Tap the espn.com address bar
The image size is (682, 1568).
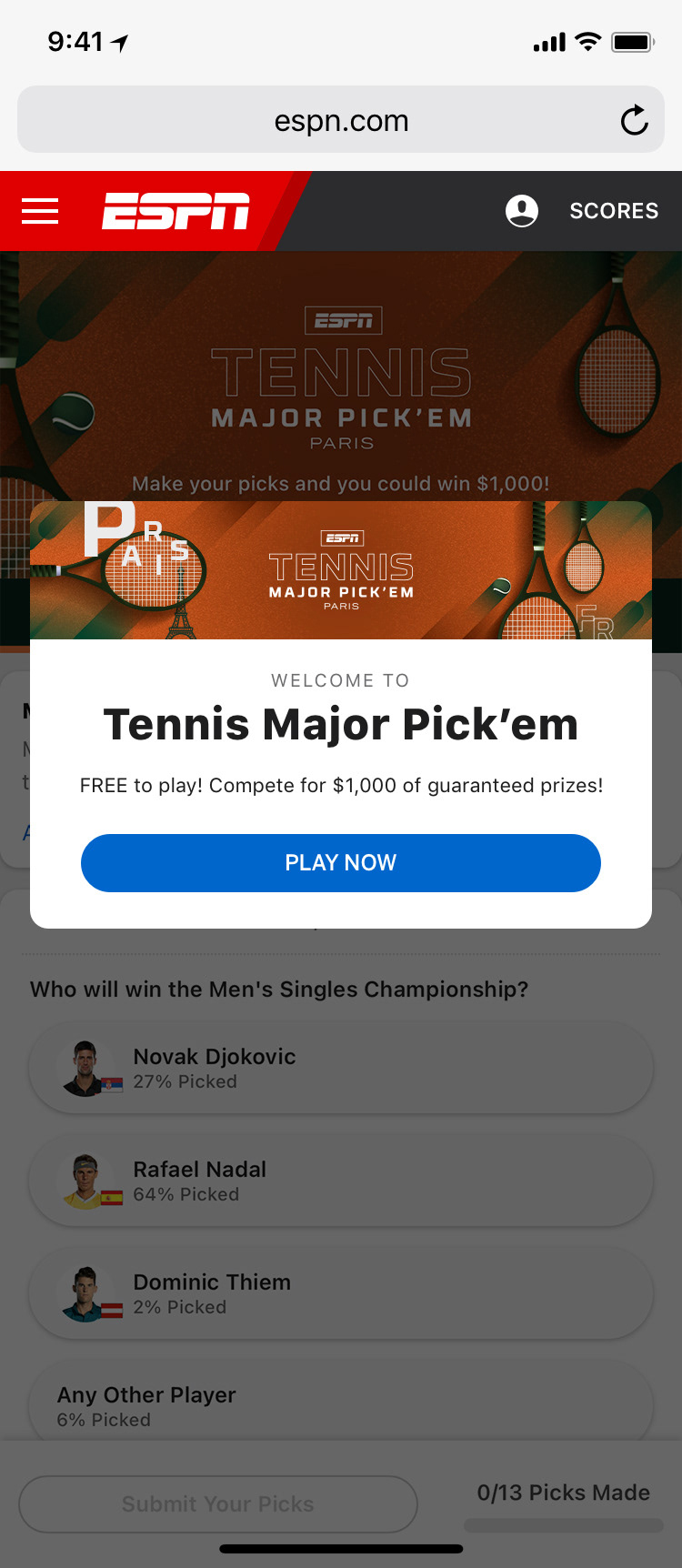[341, 120]
